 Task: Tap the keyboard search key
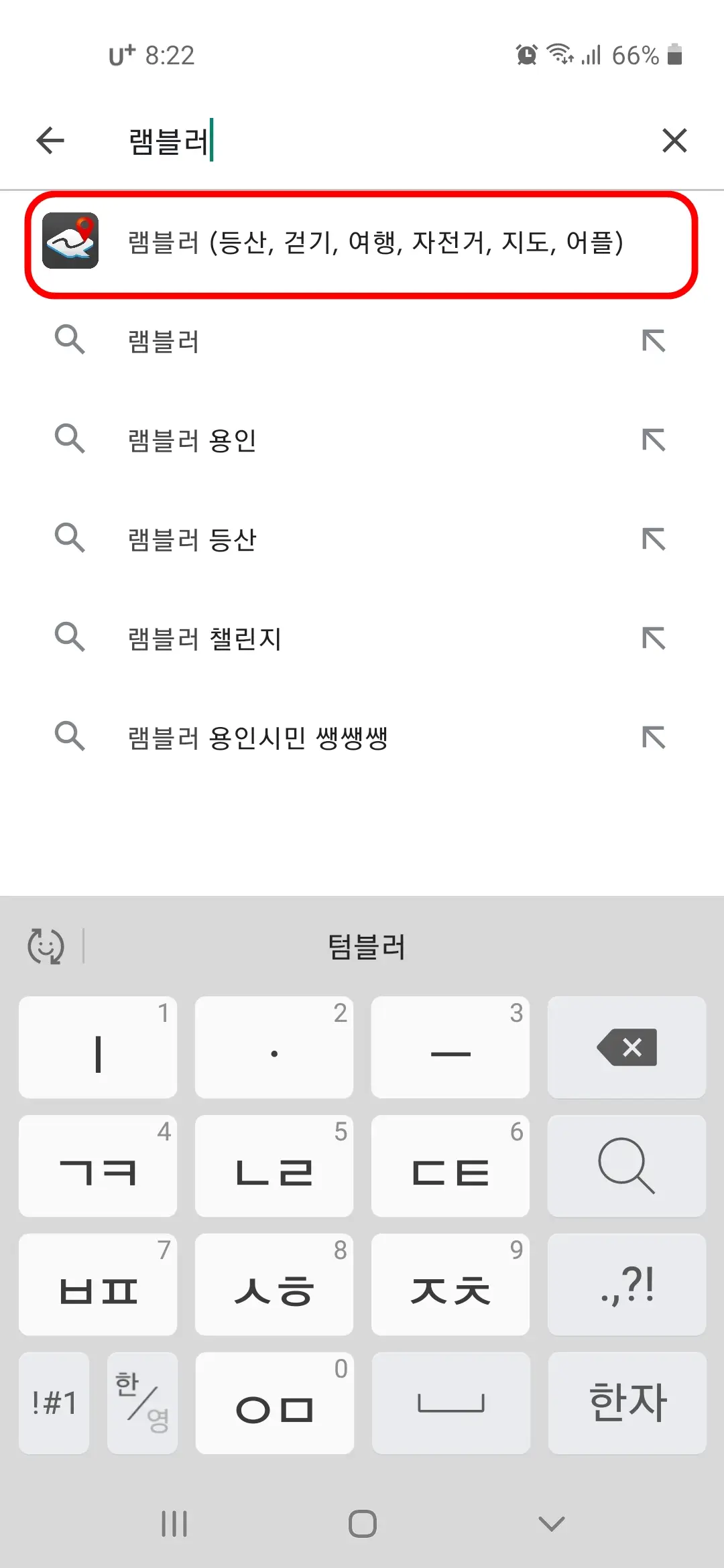click(625, 1166)
